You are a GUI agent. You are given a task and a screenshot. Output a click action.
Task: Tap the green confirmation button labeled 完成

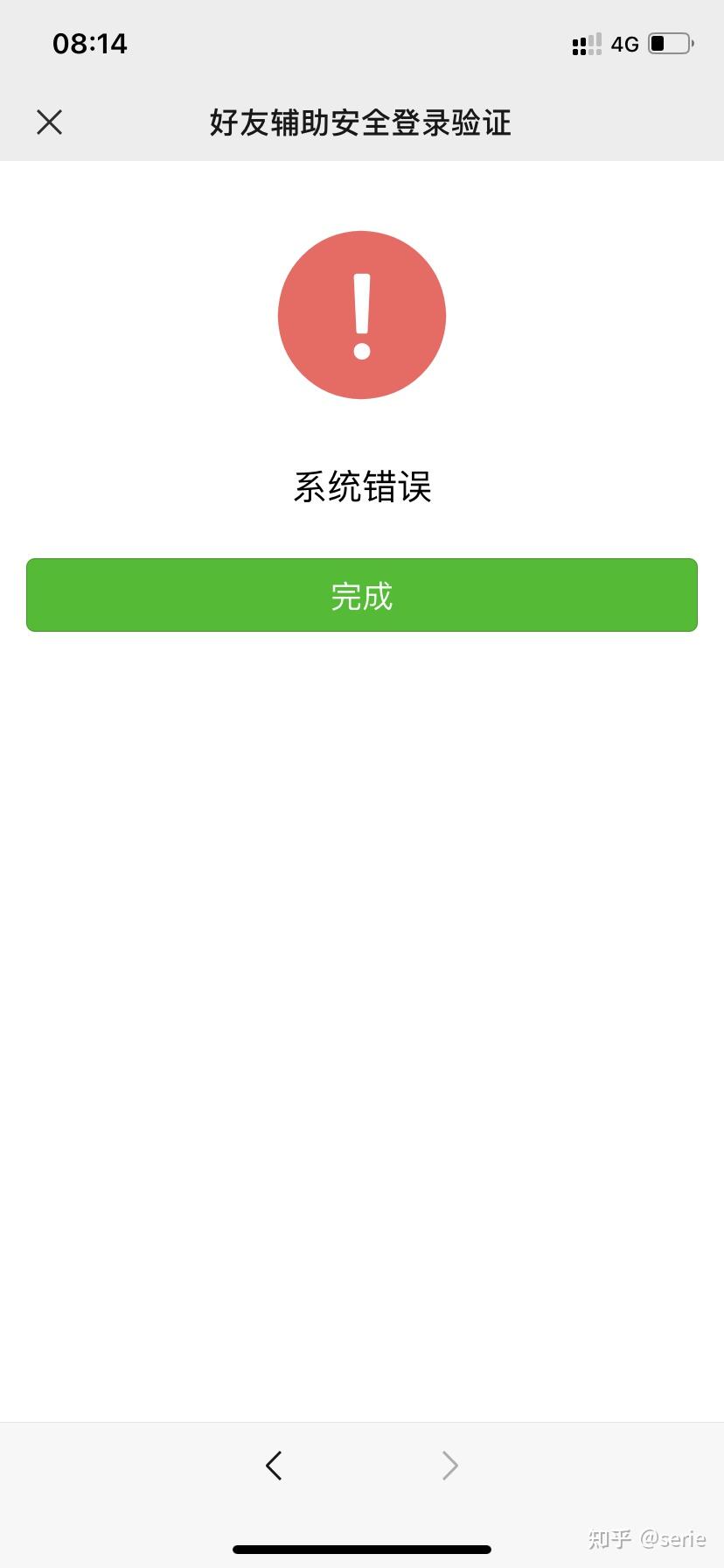pos(361,595)
